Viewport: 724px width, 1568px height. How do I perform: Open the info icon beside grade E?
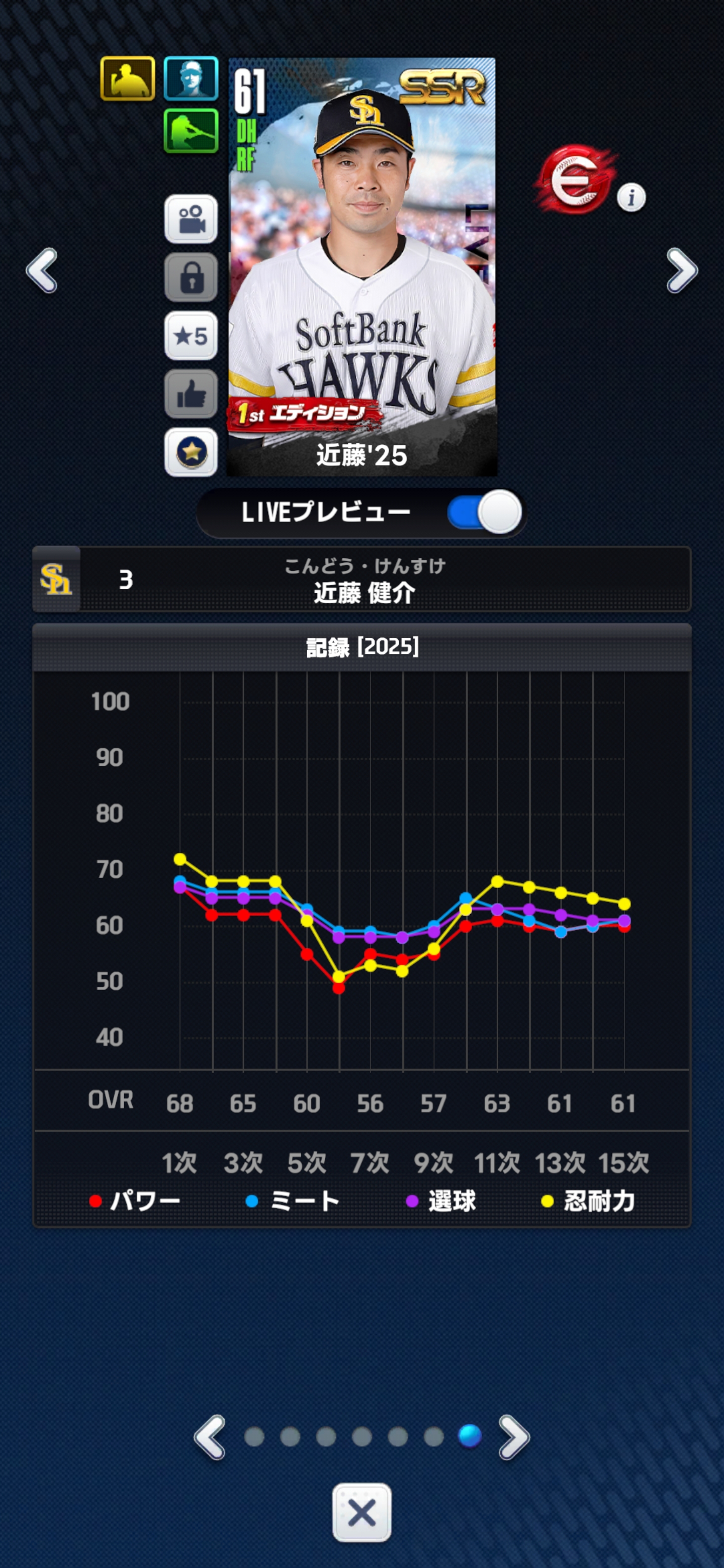[x=631, y=198]
